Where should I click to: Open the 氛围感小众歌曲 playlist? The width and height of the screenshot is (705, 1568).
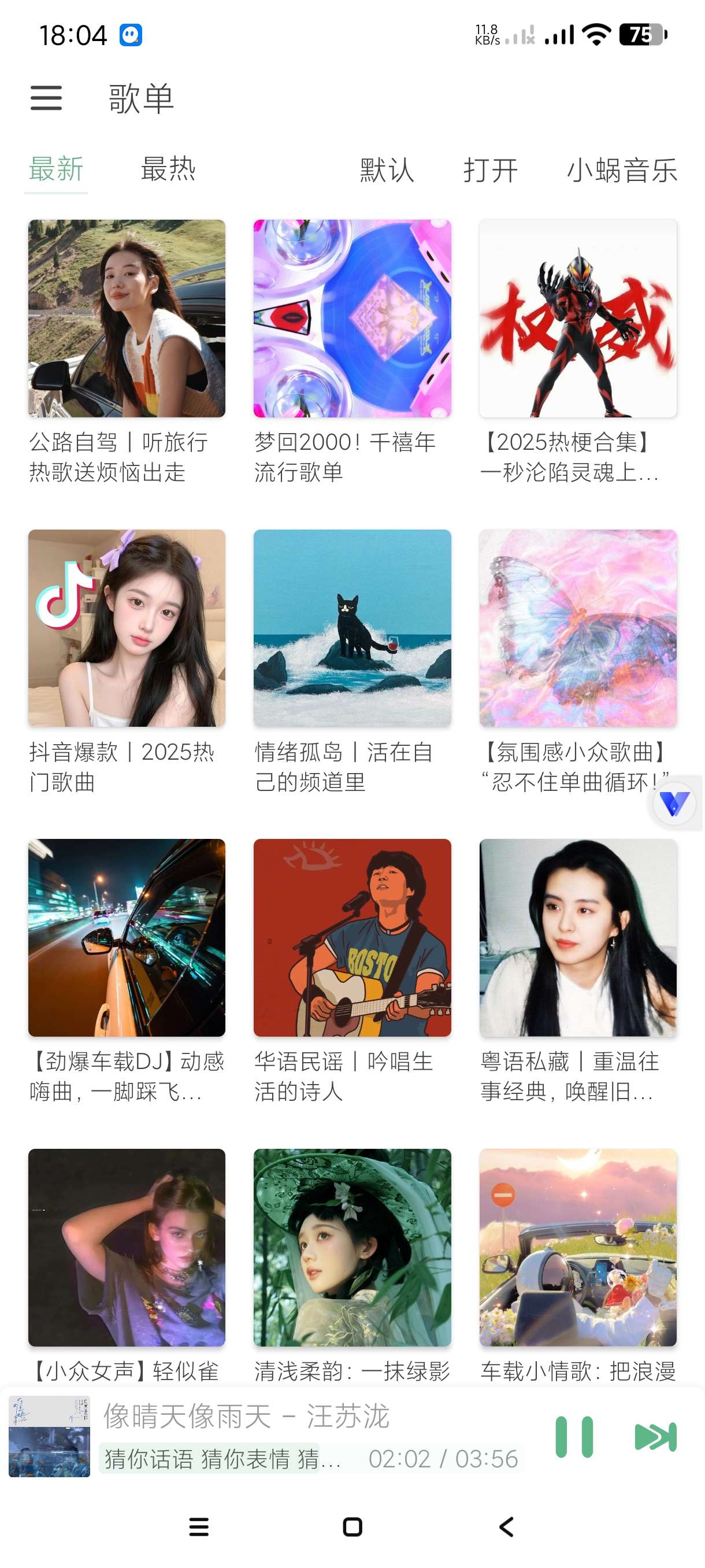pos(578,627)
